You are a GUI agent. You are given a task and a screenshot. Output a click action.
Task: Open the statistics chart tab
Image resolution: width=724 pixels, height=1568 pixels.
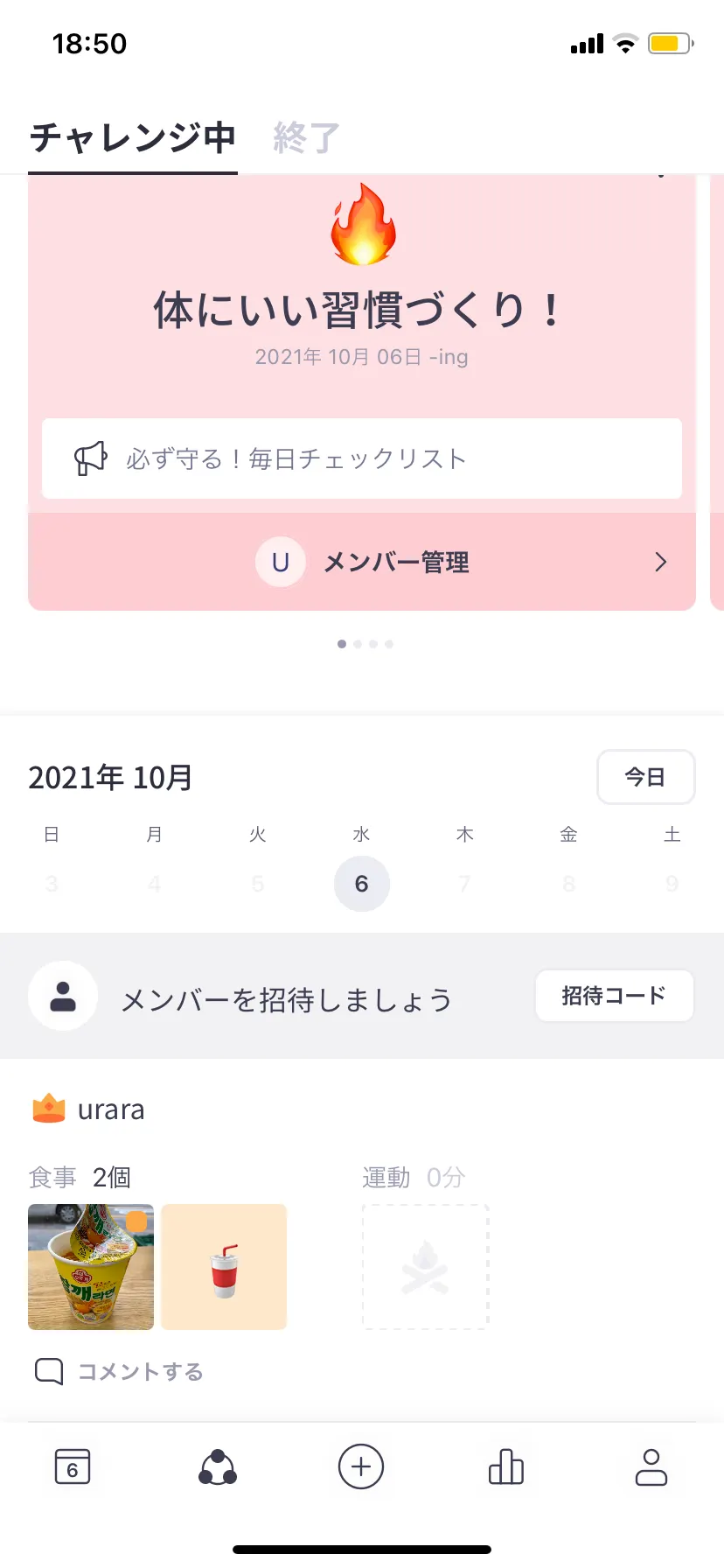click(506, 1467)
